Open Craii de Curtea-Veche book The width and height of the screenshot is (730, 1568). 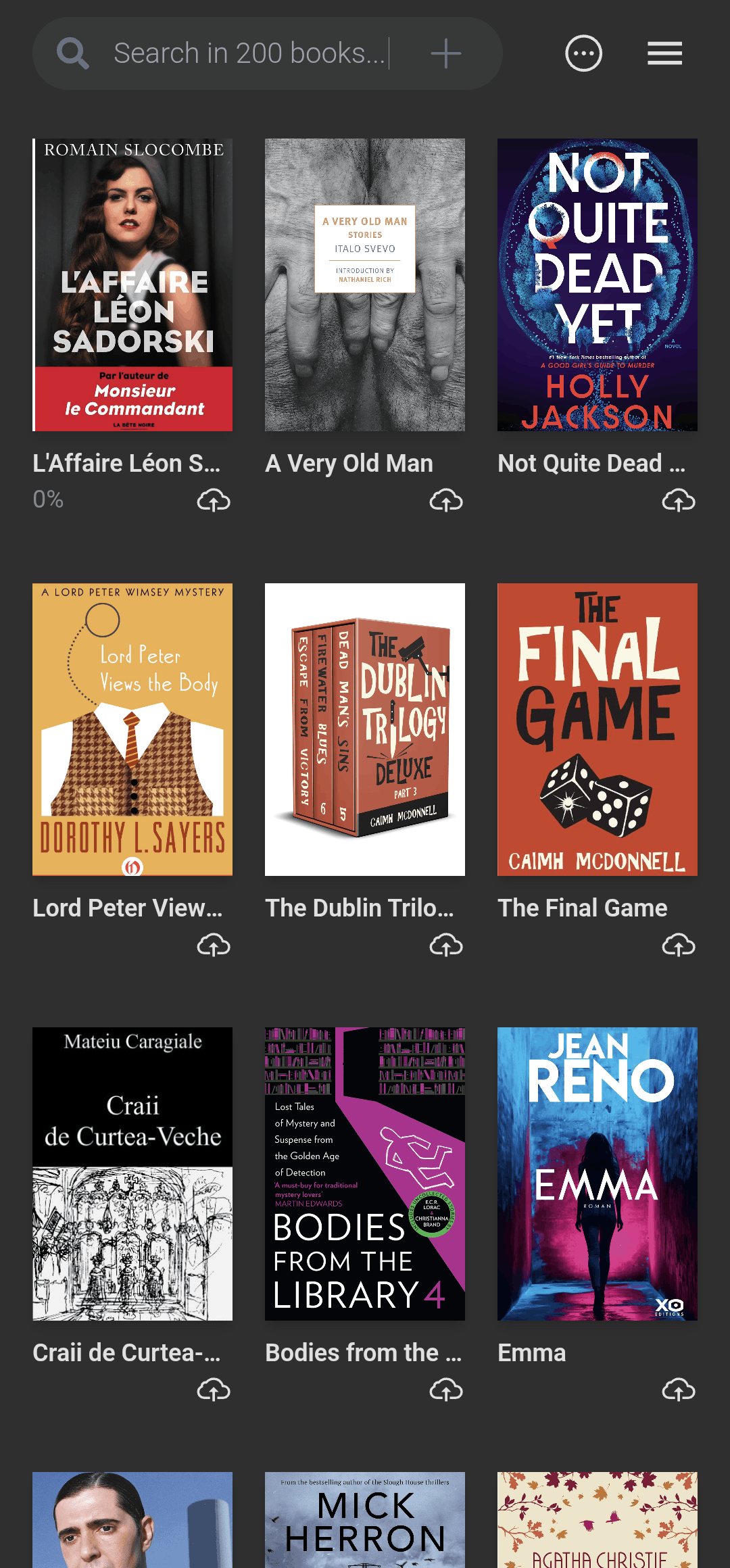tap(132, 1174)
